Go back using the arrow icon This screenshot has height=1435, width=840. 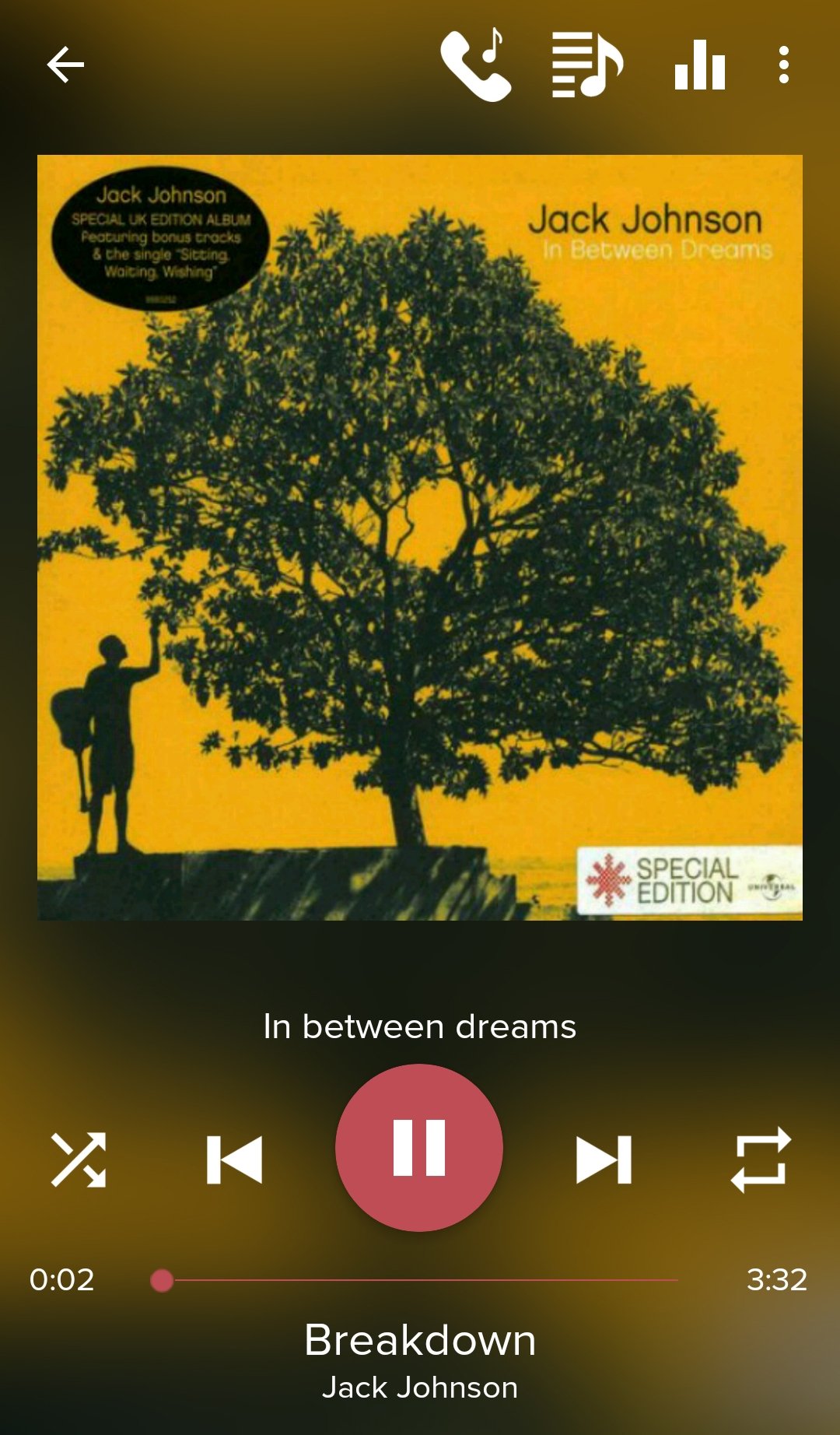[x=65, y=65]
